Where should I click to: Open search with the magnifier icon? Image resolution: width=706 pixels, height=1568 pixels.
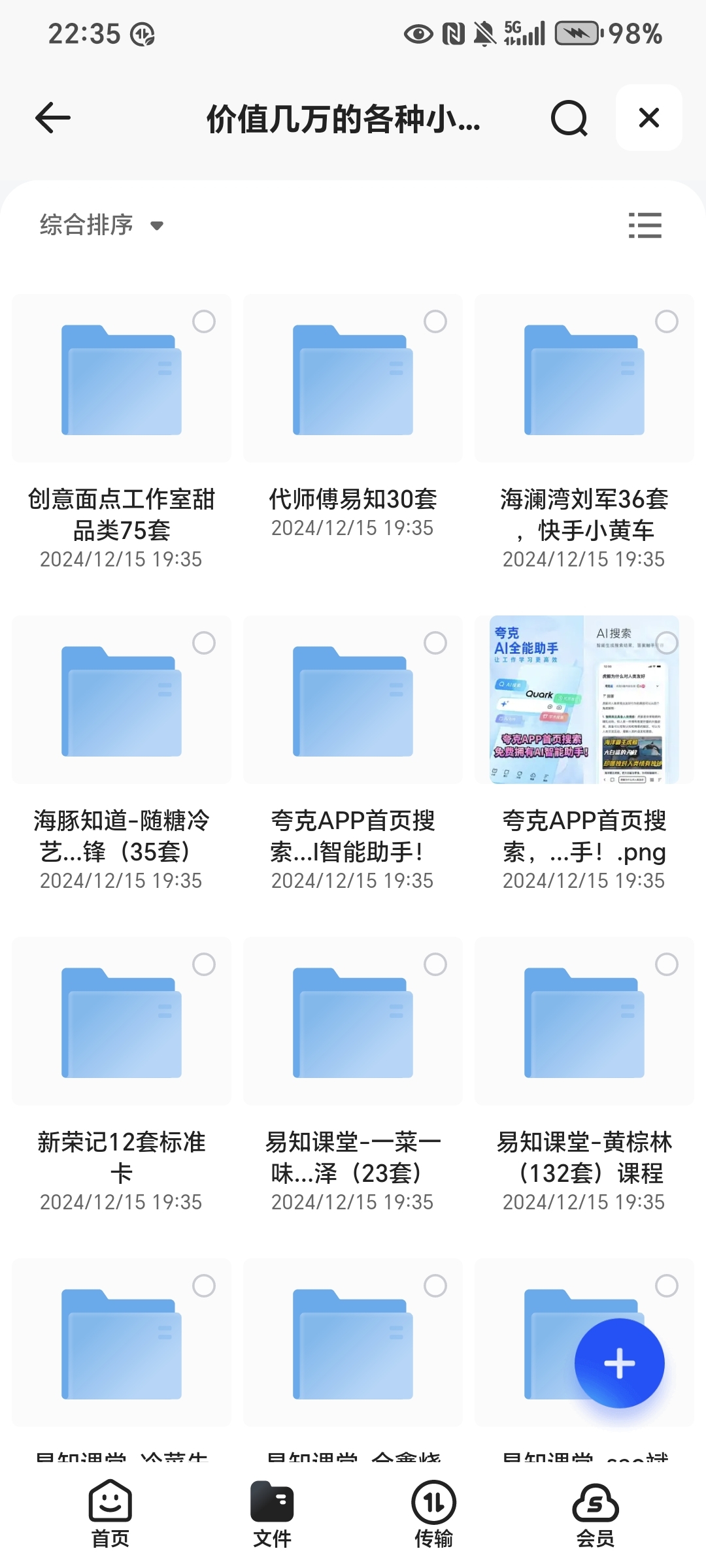coord(569,118)
